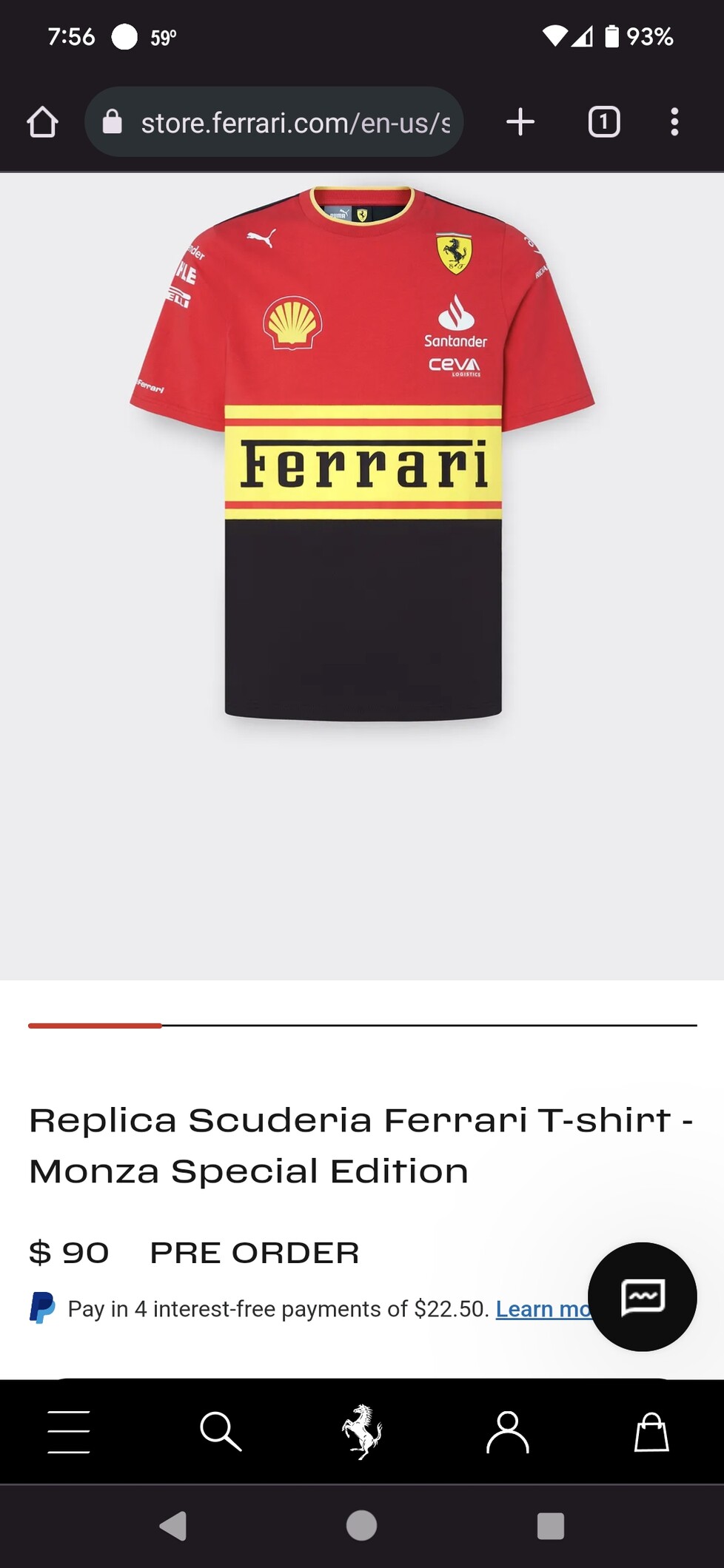Tap the store.ferrari.com address bar
This screenshot has height=1568, width=724.
click(281, 122)
